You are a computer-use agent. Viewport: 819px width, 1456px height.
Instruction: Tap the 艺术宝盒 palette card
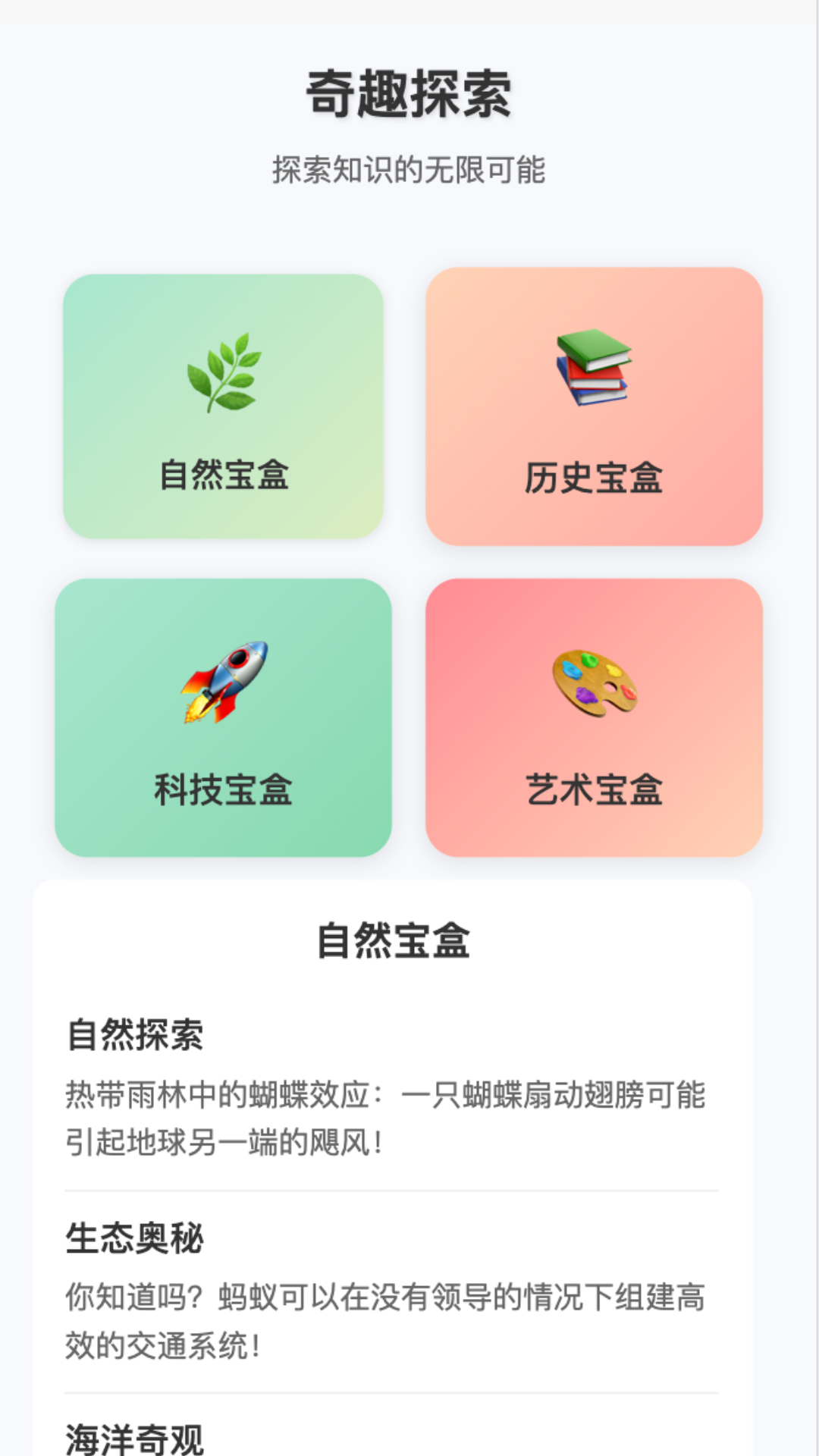tap(594, 717)
